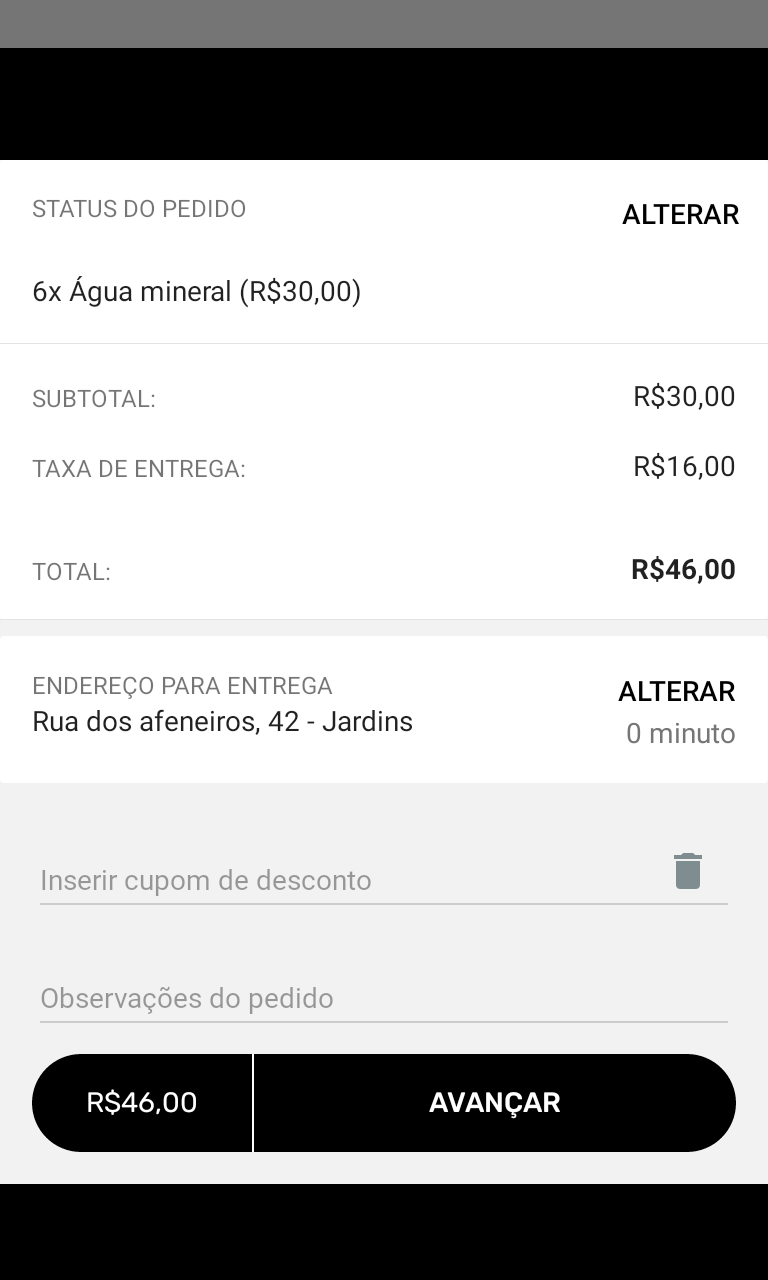
Task: Tap ALTERAR next to Status do Pedido
Action: tap(680, 215)
